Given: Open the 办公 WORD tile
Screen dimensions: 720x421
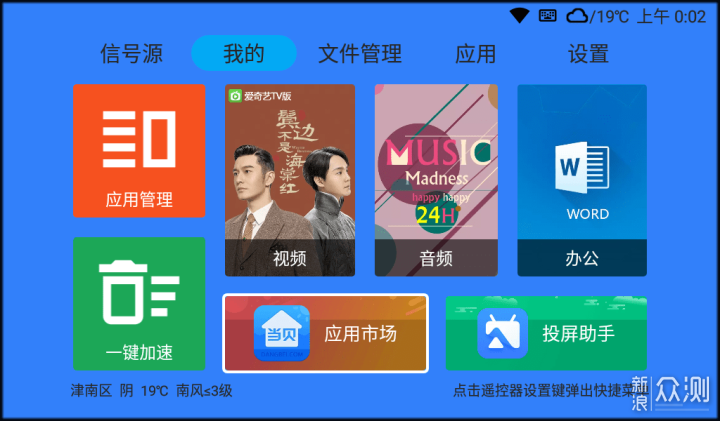Looking at the screenshot, I should click(x=582, y=180).
